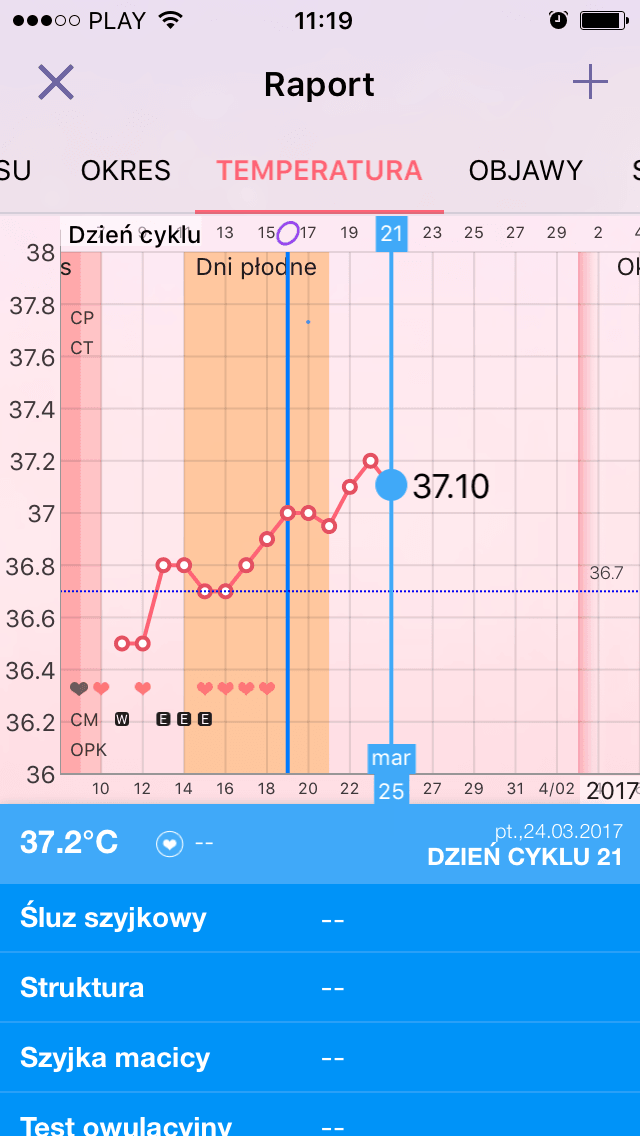Tap the 37.10 temperature point on chart
This screenshot has height=1136, width=640.
point(391,485)
